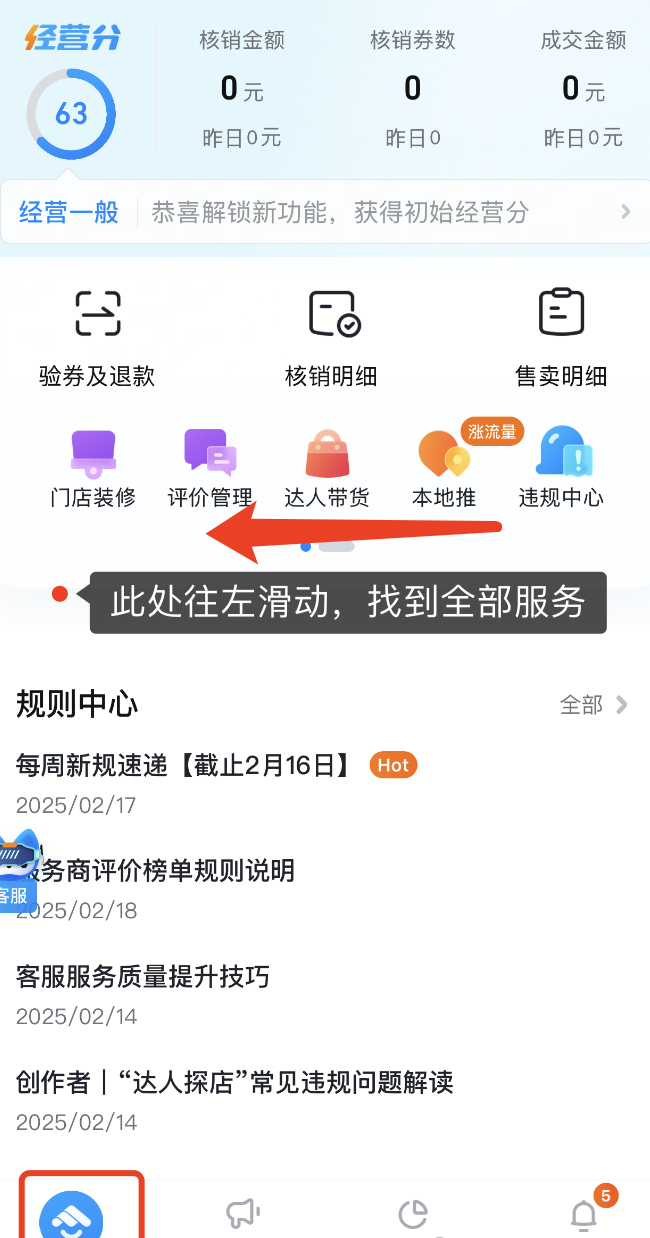The height and width of the screenshot is (1238, 650).
Task: Switch to the pie chart tab in the bottom bar
Action: pos(412,1215)
